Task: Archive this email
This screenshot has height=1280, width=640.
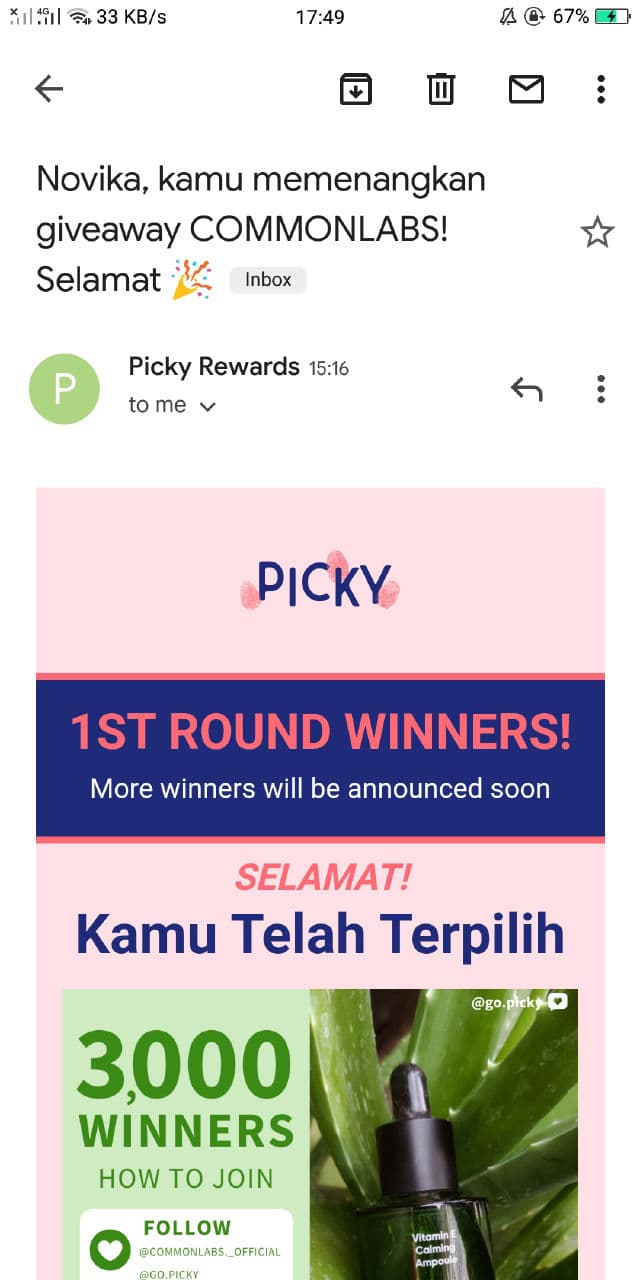Action: coord(355,89)
